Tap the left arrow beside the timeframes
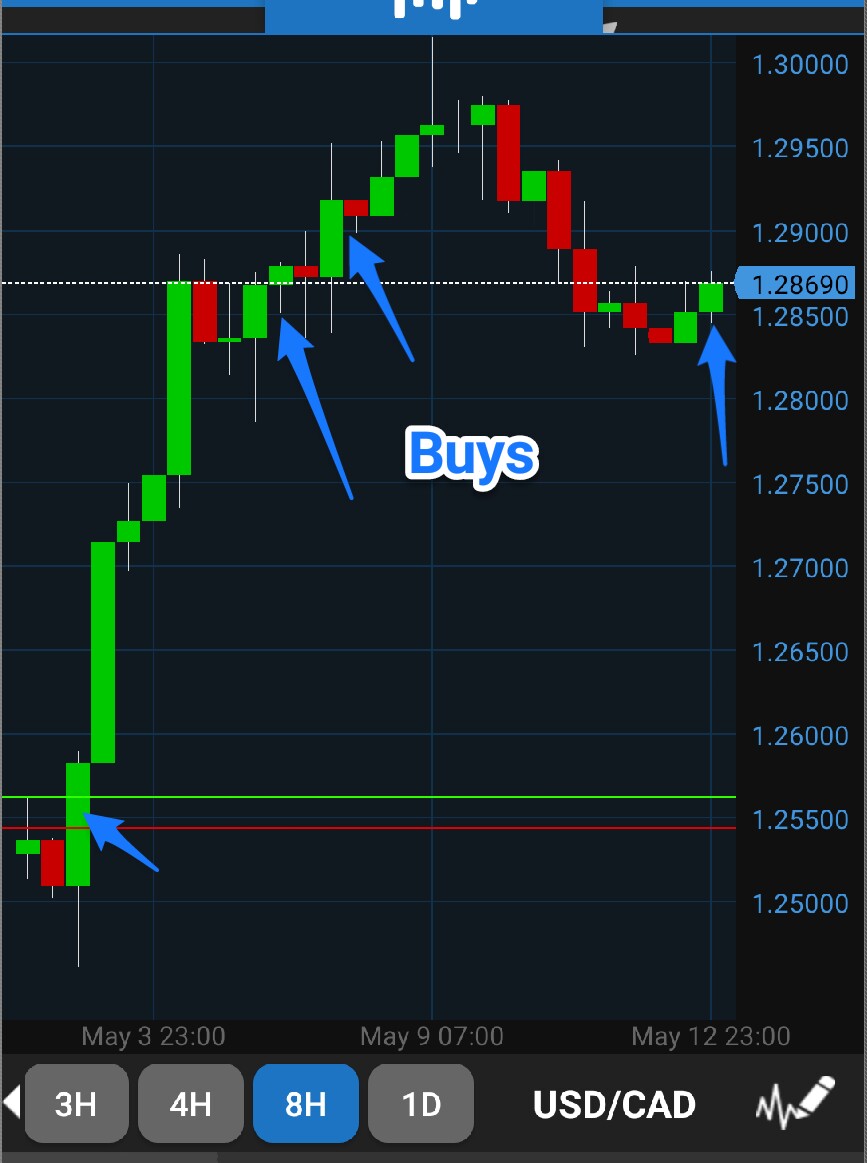 12,1102
